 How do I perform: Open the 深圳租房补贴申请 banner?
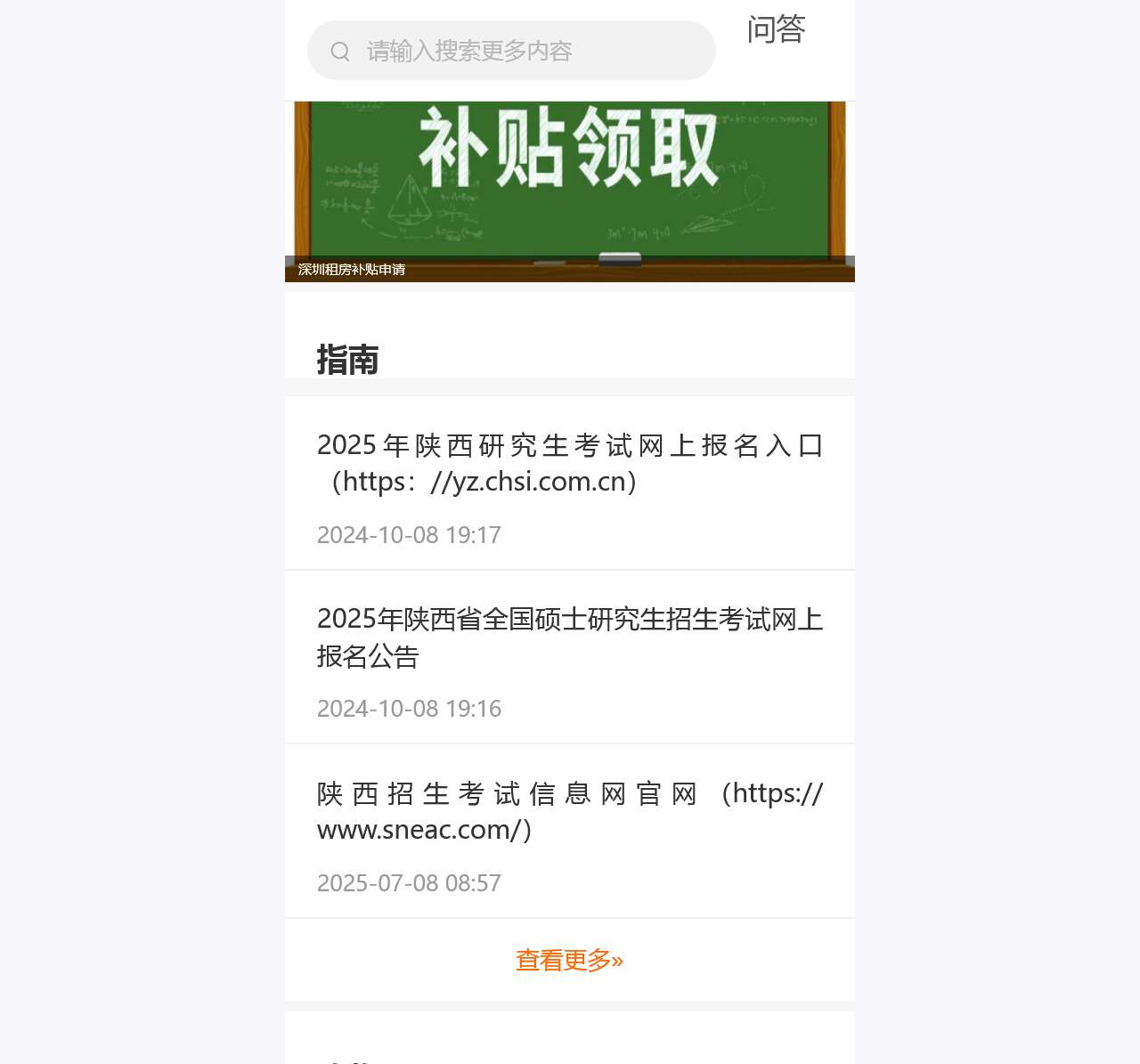(x=570, y=191)
